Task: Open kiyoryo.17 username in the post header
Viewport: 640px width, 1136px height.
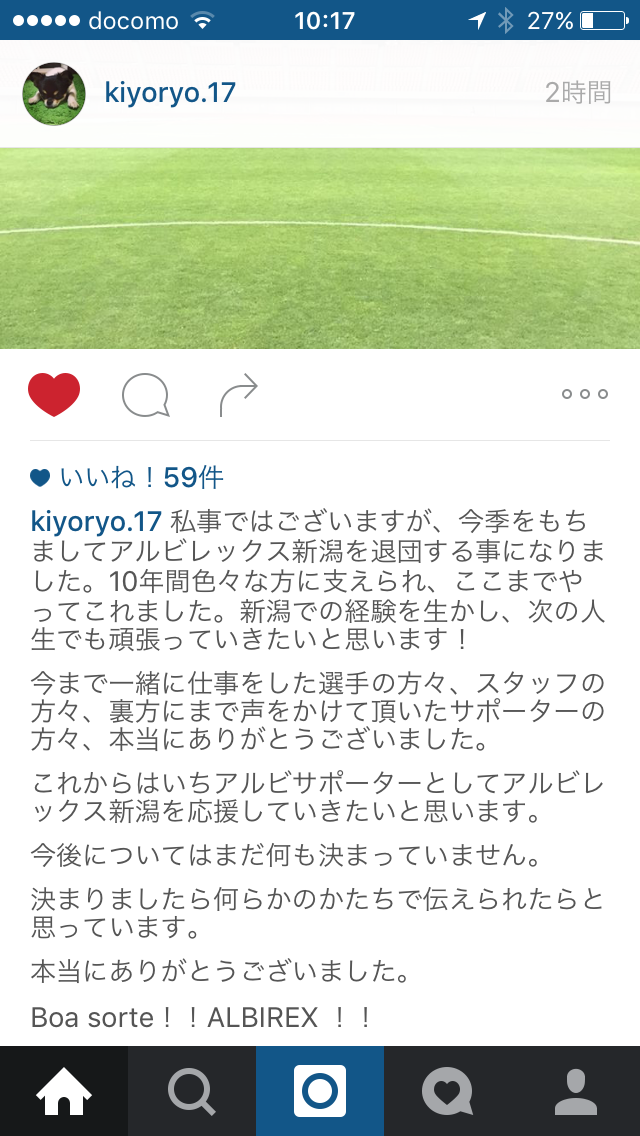Action: (x=170, y=93)
